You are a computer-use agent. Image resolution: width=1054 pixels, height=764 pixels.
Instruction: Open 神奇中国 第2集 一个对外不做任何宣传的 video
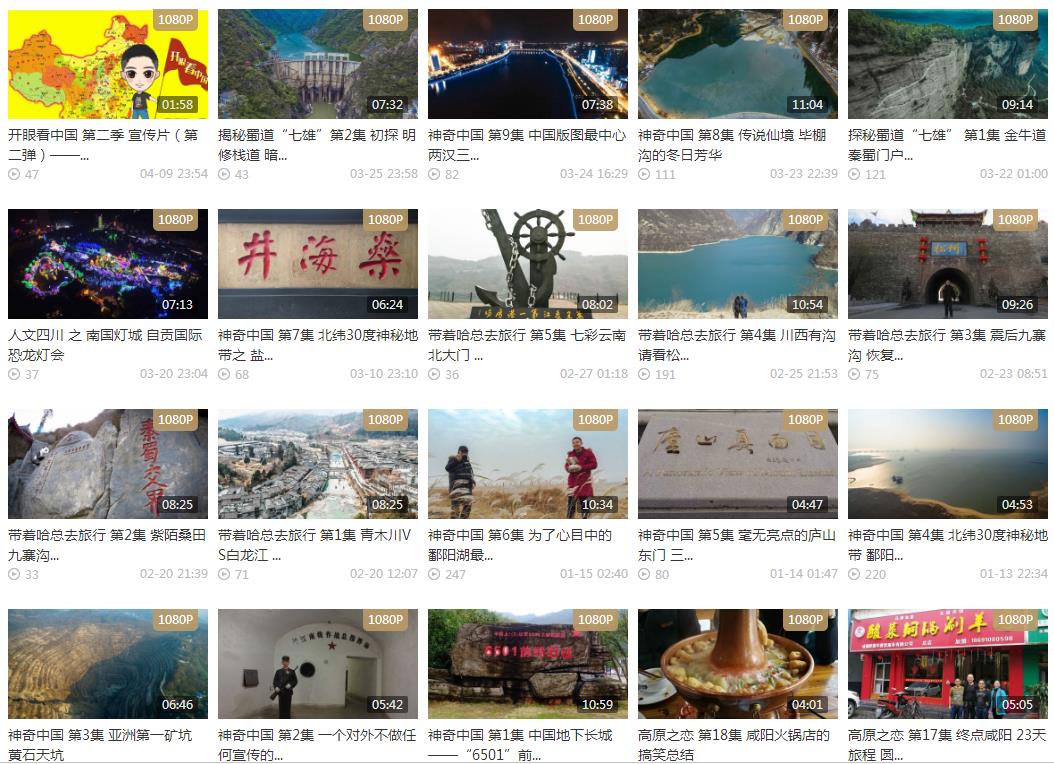[x=318, y=665]
